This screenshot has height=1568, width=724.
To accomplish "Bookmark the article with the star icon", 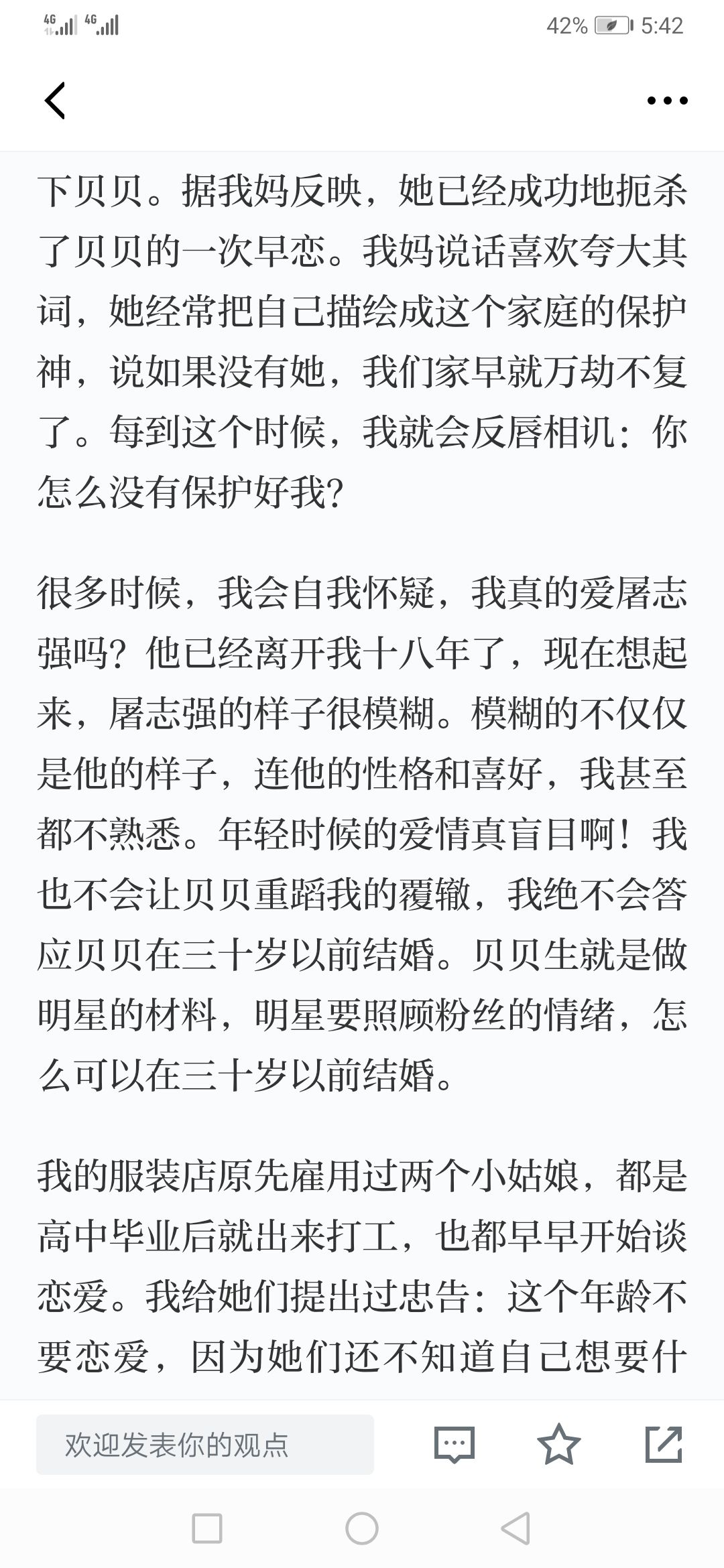I will pos(559,1443).
